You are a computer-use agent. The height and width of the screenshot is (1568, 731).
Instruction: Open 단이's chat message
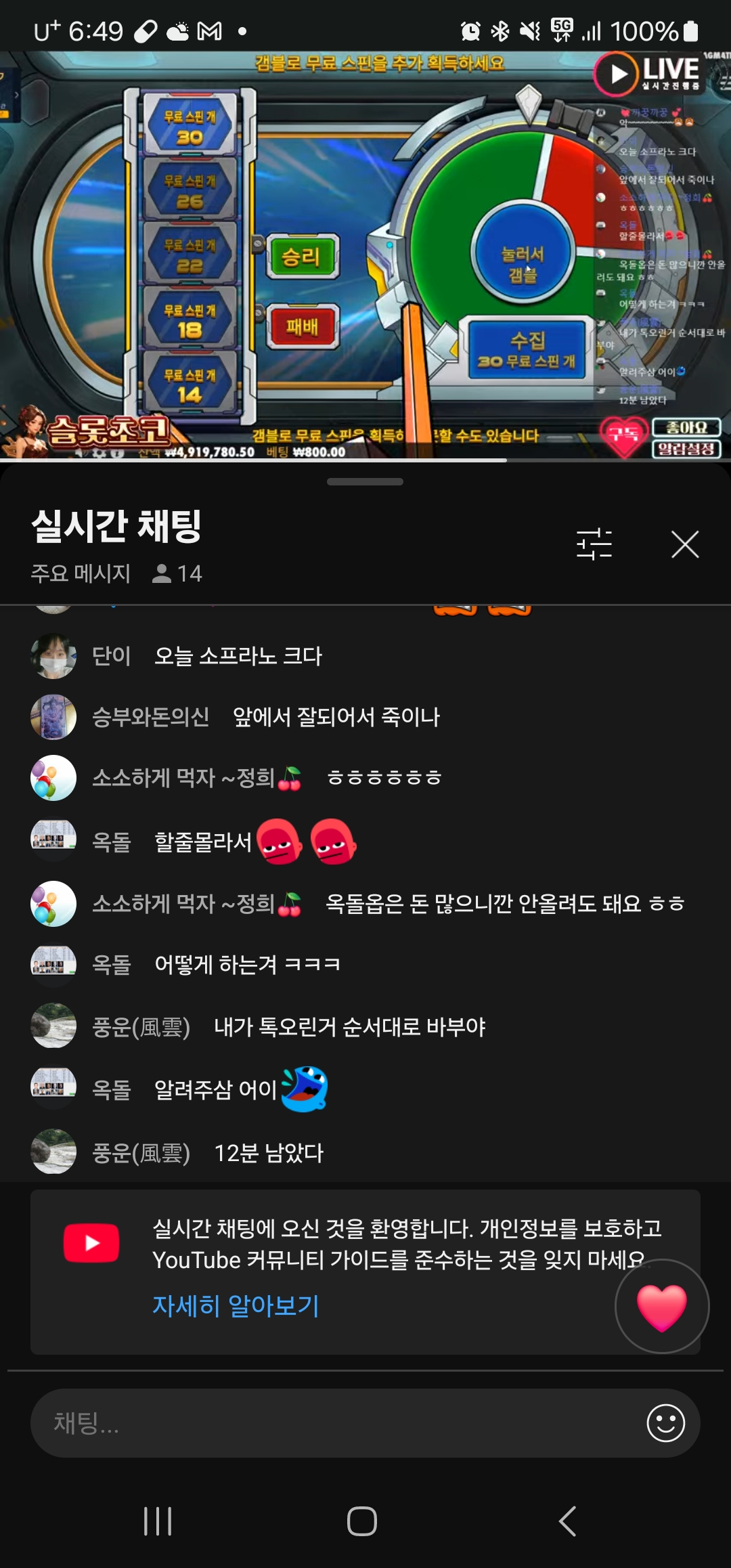[237, 655]
